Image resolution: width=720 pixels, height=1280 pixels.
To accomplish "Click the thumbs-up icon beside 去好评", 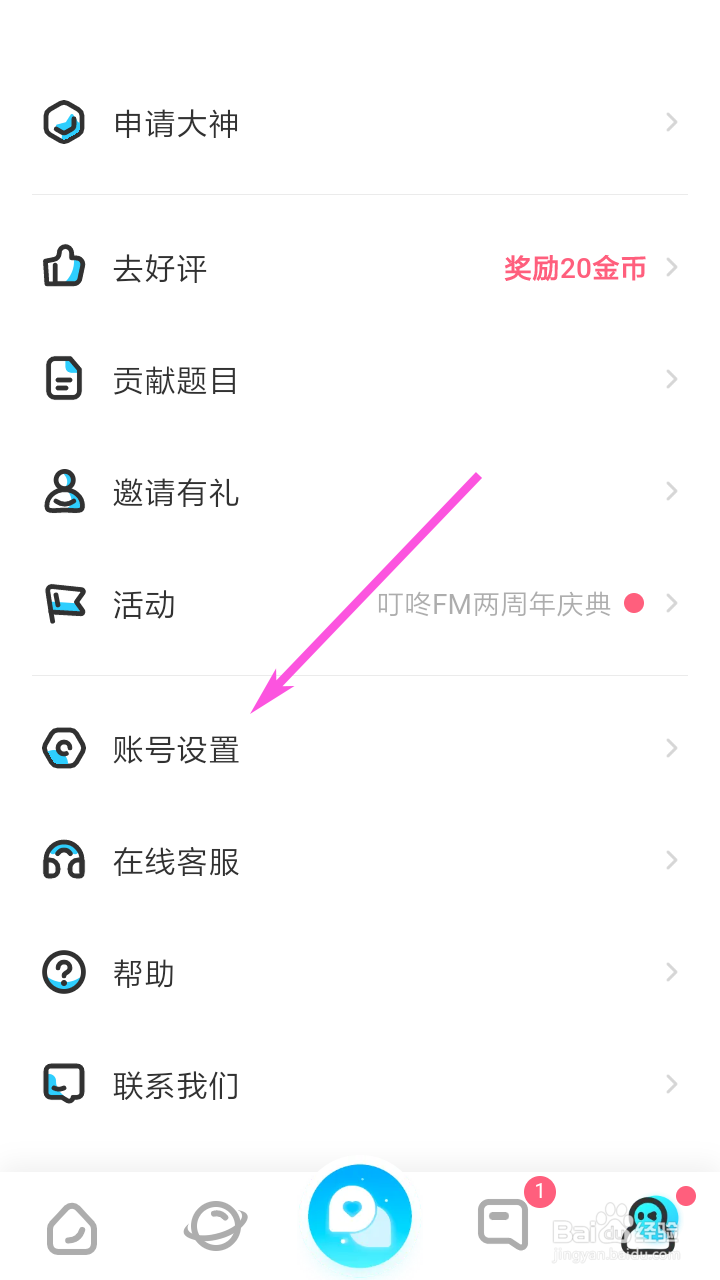I will [64, 267].
